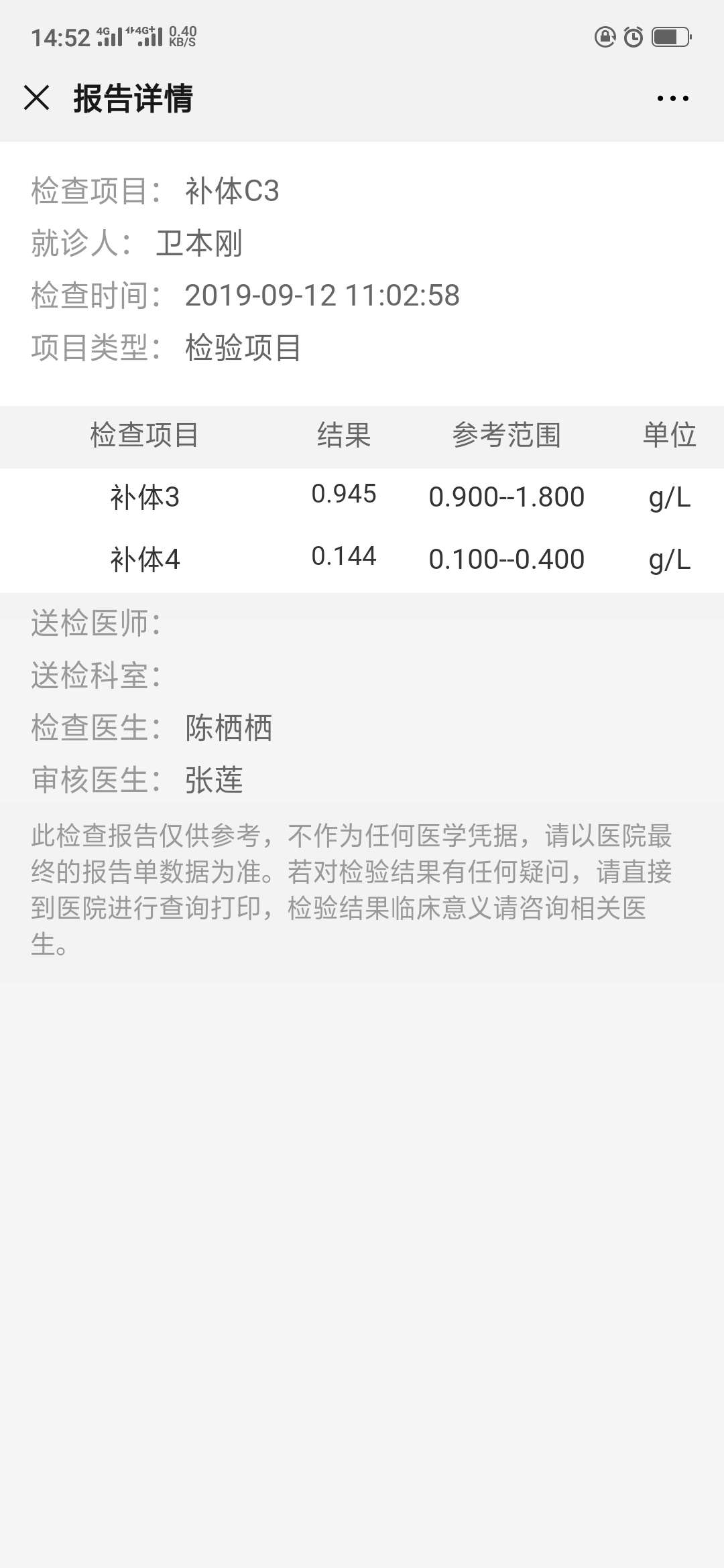Open the three-dot overflow menu

click(x=672, y=99)
